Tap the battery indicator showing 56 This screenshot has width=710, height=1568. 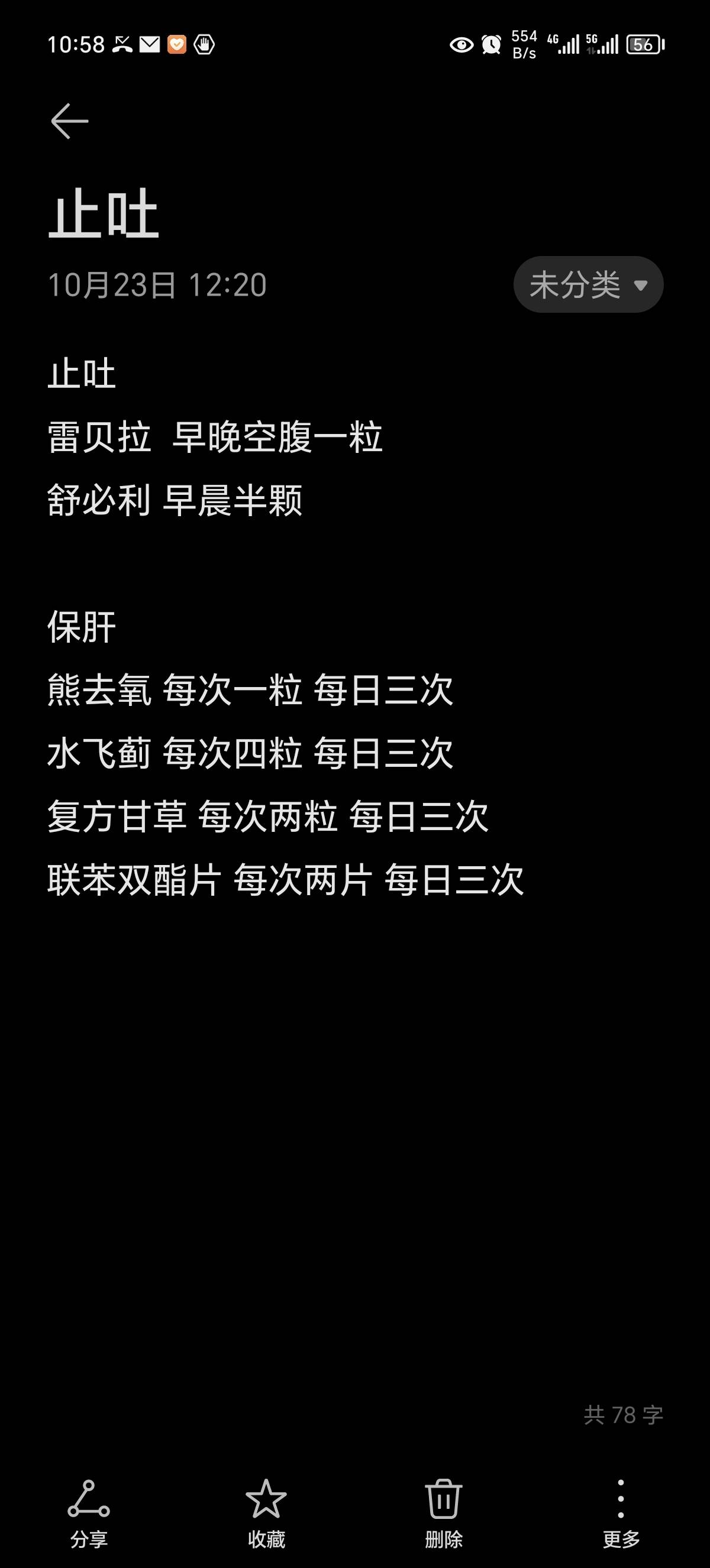(x=645, y=44)
